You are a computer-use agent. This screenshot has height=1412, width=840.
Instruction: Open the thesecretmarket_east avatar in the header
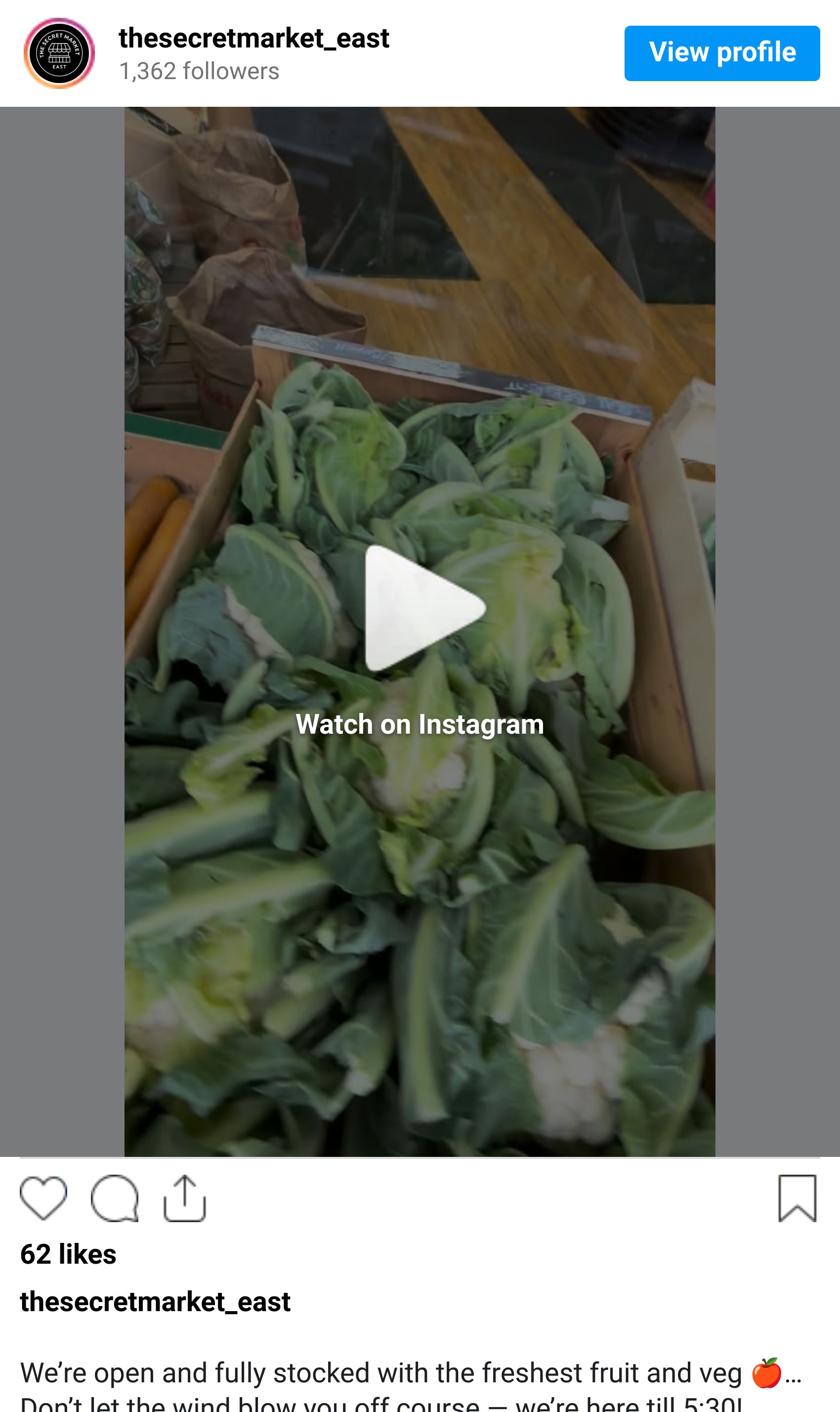pos(59,53)
